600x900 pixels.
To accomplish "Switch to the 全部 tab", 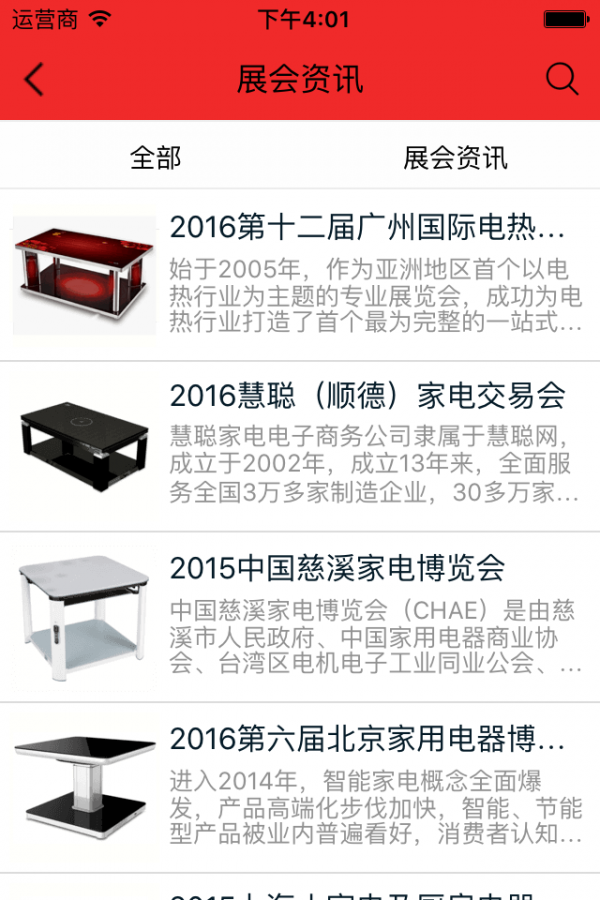I will click(x=155, y=157).
